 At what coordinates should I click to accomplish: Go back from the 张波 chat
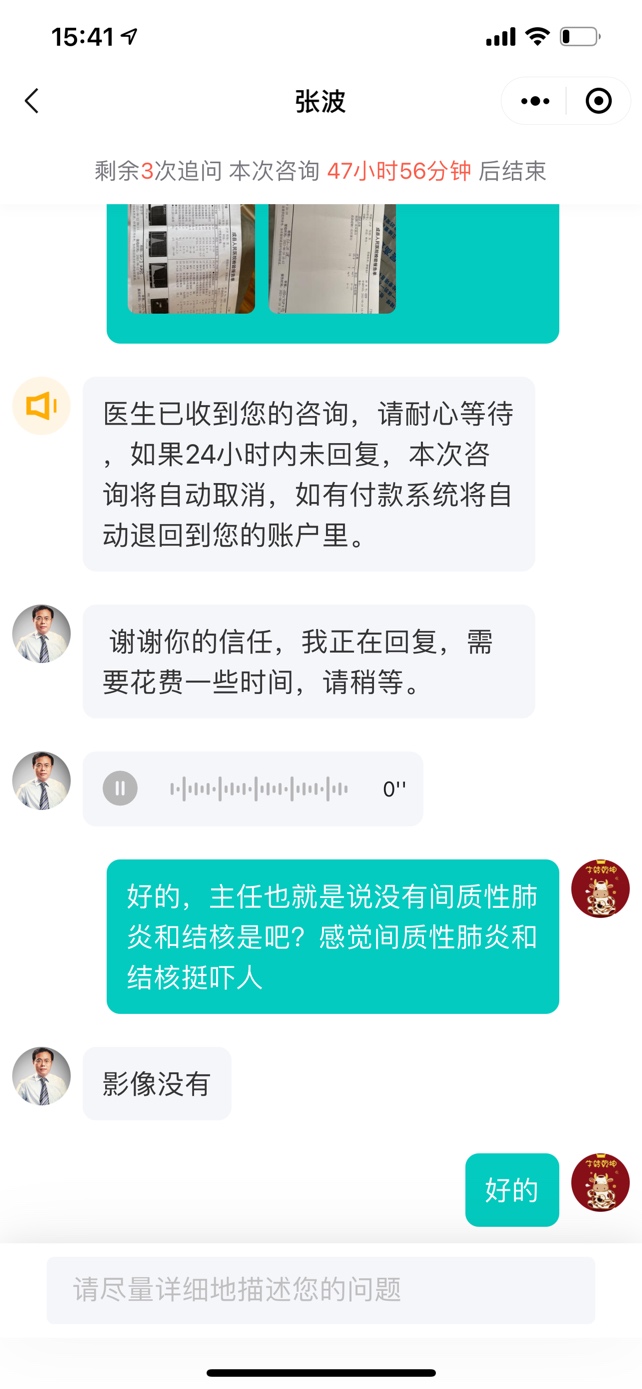[32, 101]
